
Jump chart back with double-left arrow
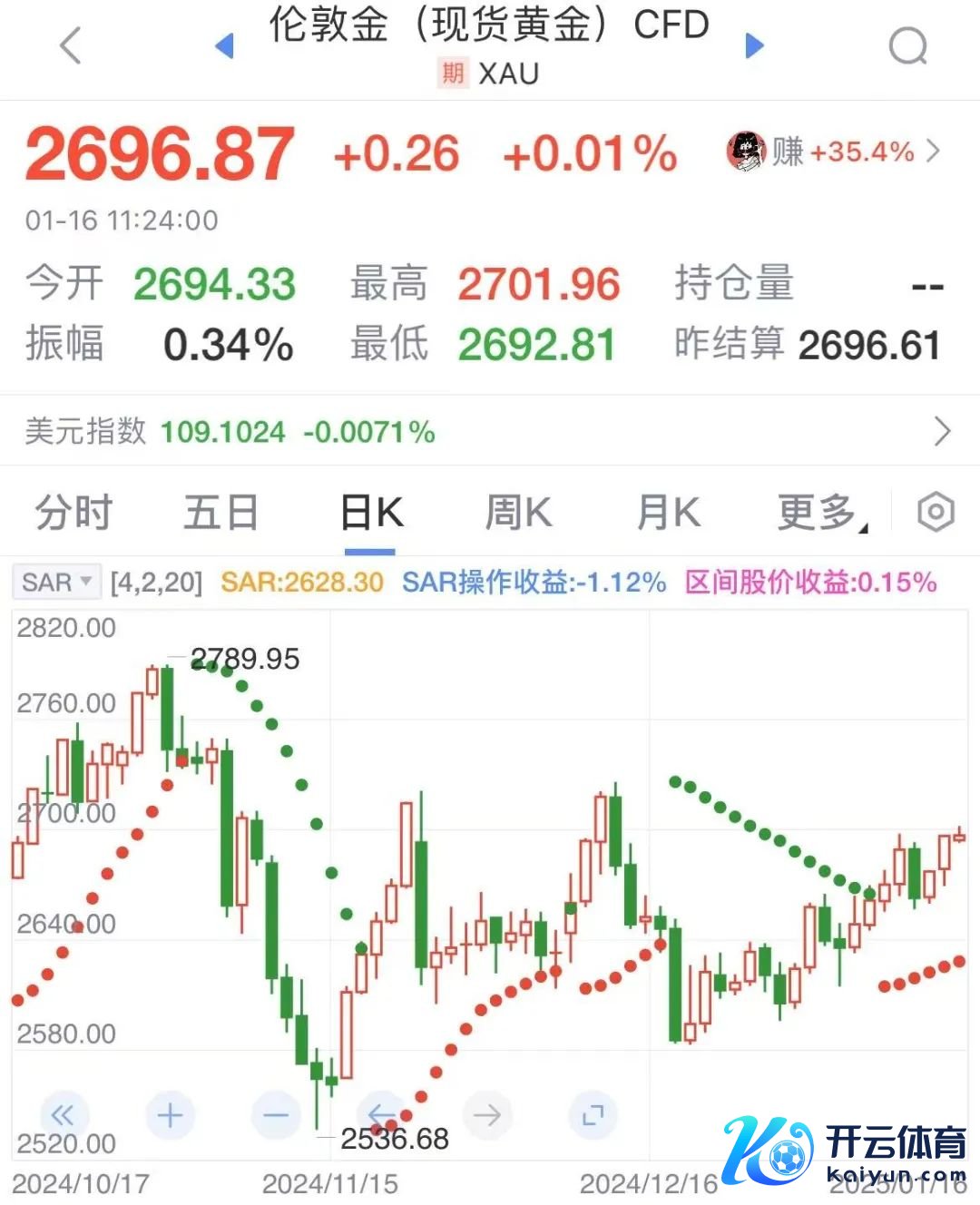pos(64,1114)
